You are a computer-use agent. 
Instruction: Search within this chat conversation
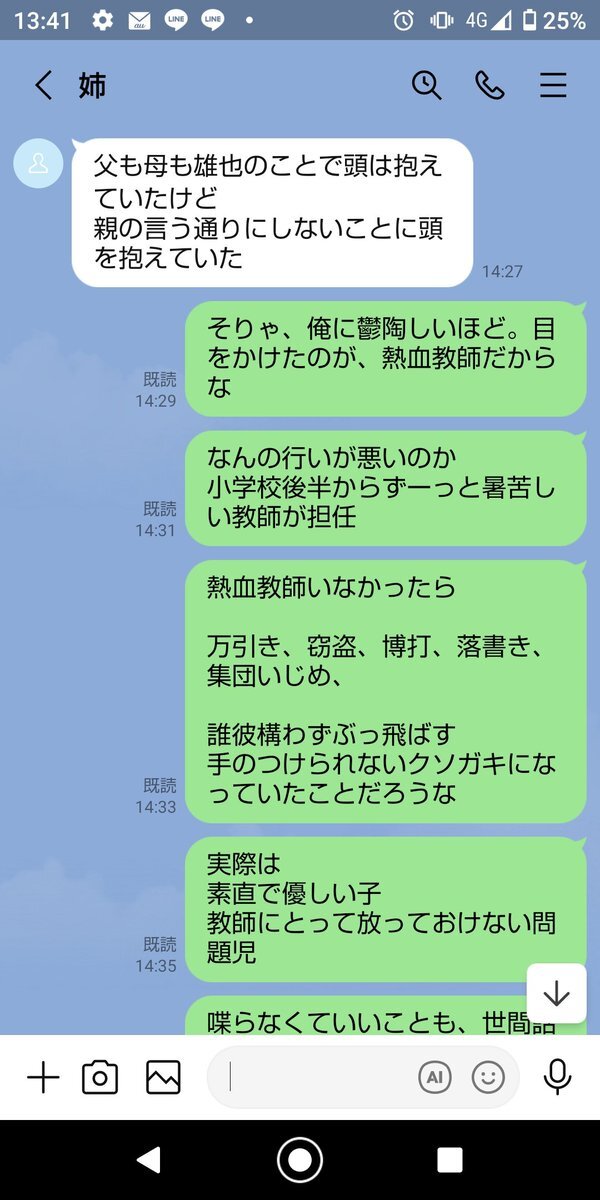click(x=427, y=86)
